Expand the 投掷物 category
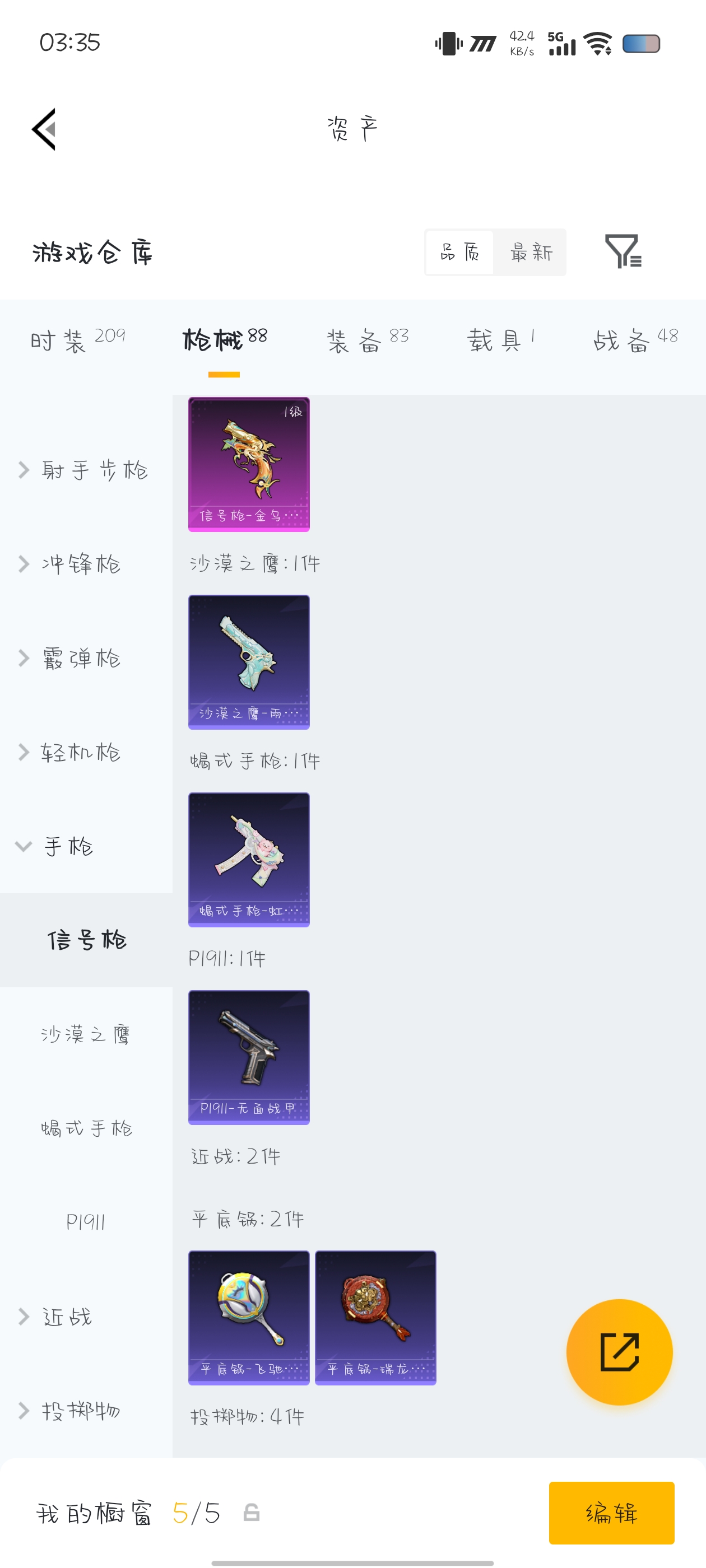 [79, 1410]
